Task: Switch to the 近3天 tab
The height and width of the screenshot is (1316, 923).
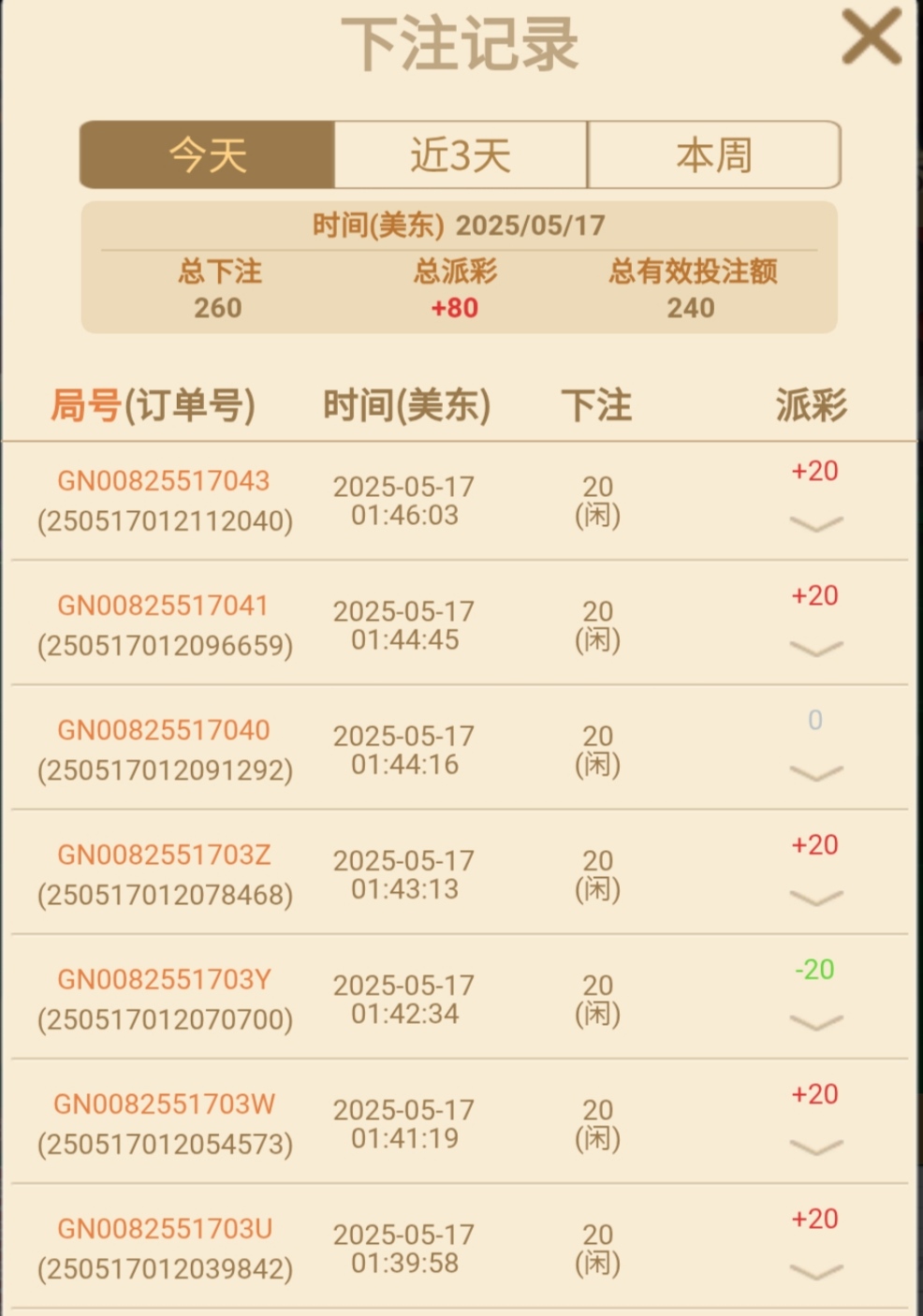Action: point(461,154)
